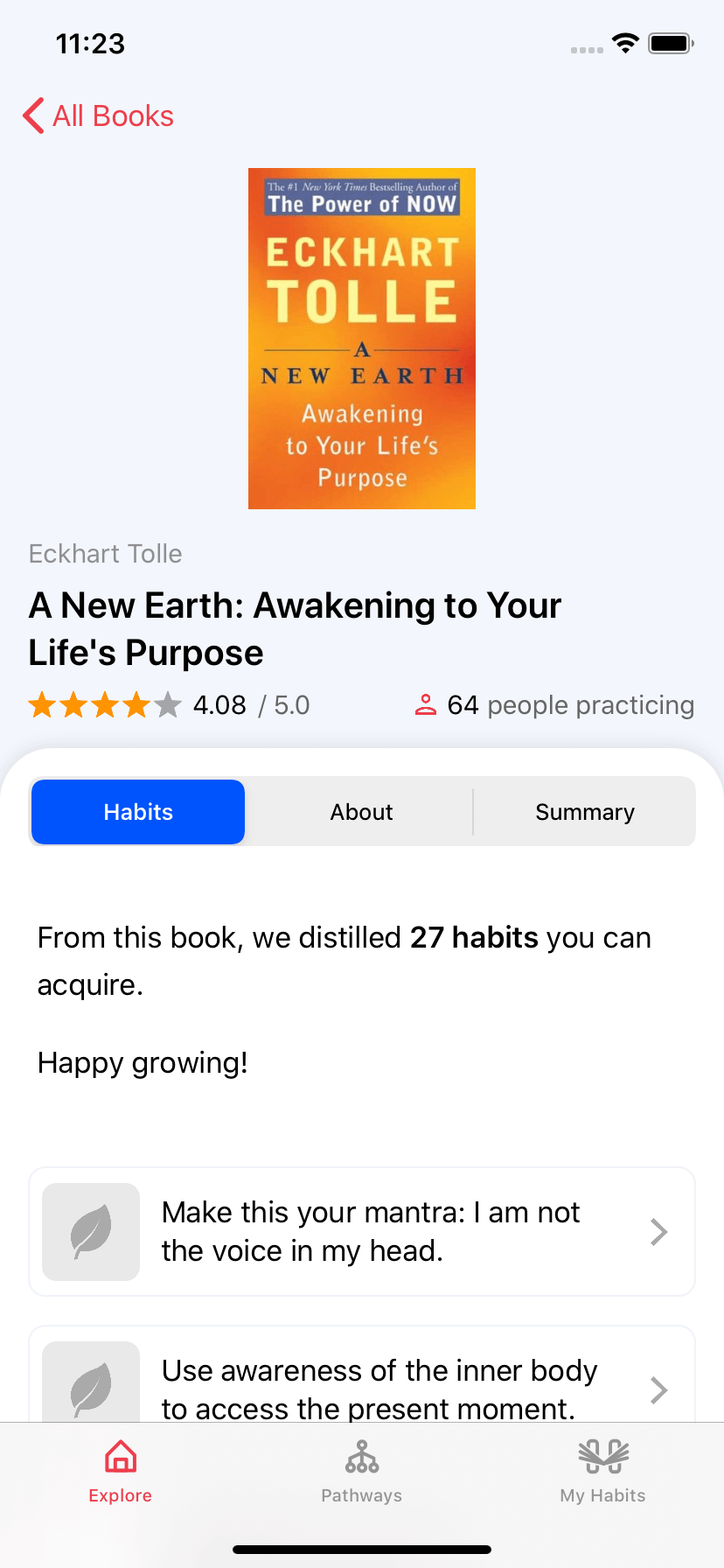Switch to the About segment
This screenshot has height=1568, width=724.
[361, 812]
